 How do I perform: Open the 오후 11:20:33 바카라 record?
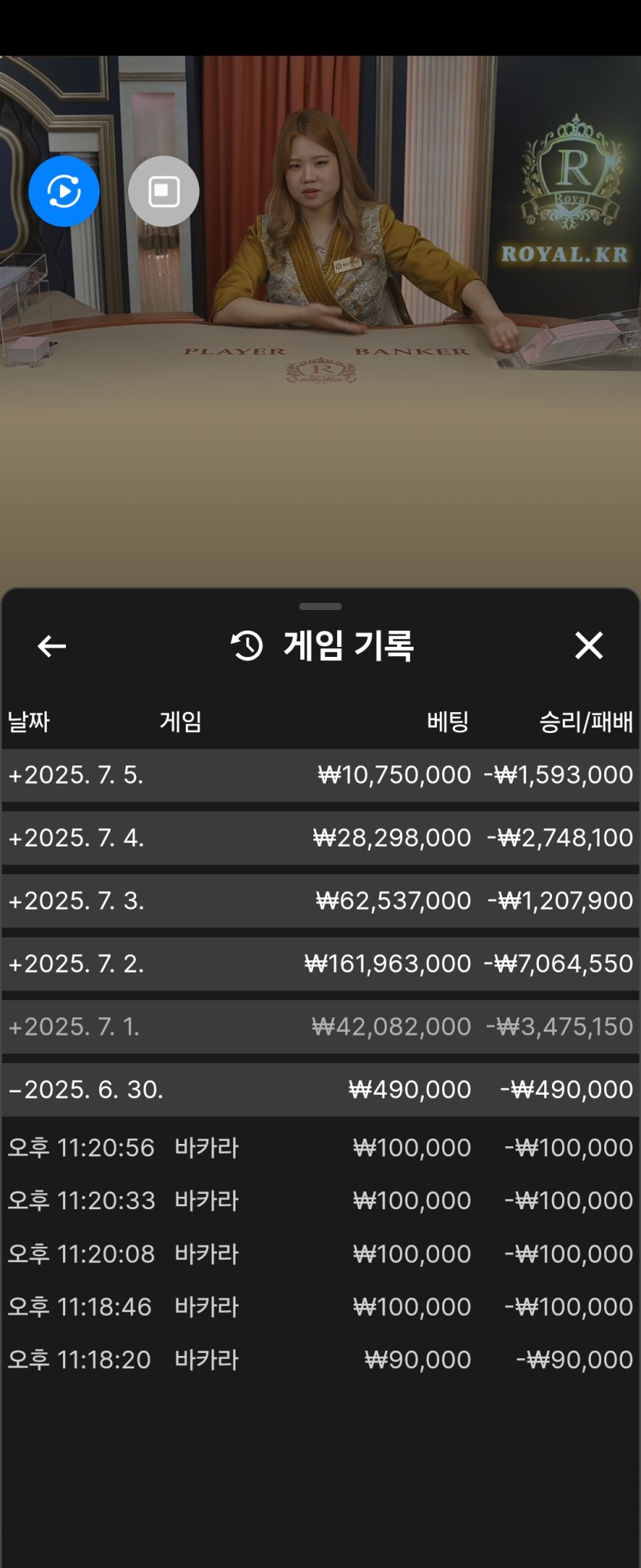(x=319, y=1201)
